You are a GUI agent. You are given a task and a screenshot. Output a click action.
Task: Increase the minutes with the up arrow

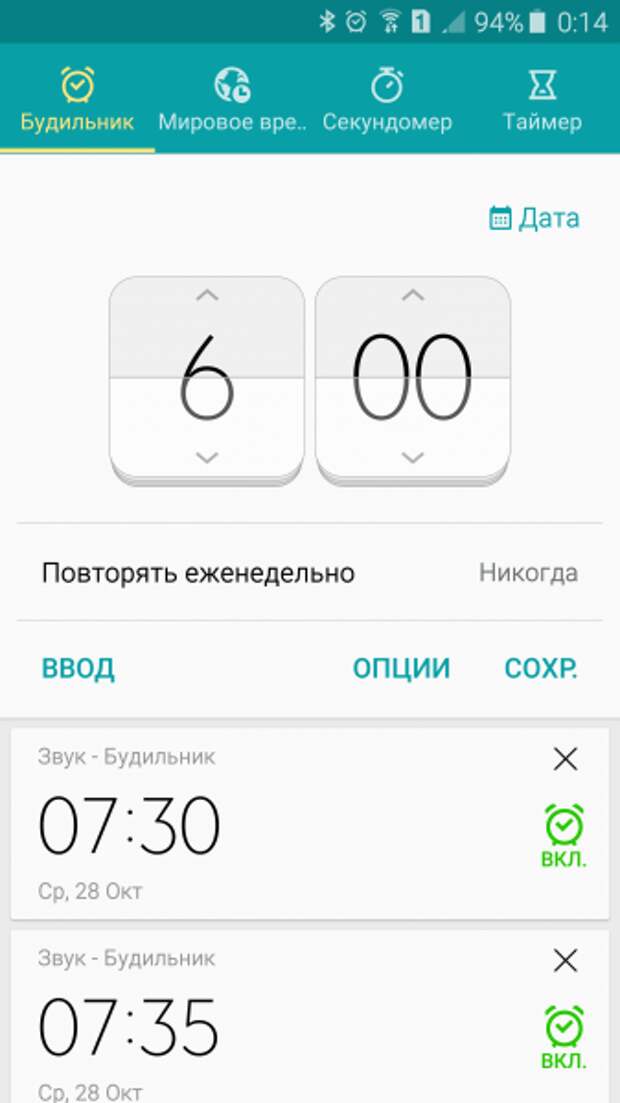tap(413, 295)
